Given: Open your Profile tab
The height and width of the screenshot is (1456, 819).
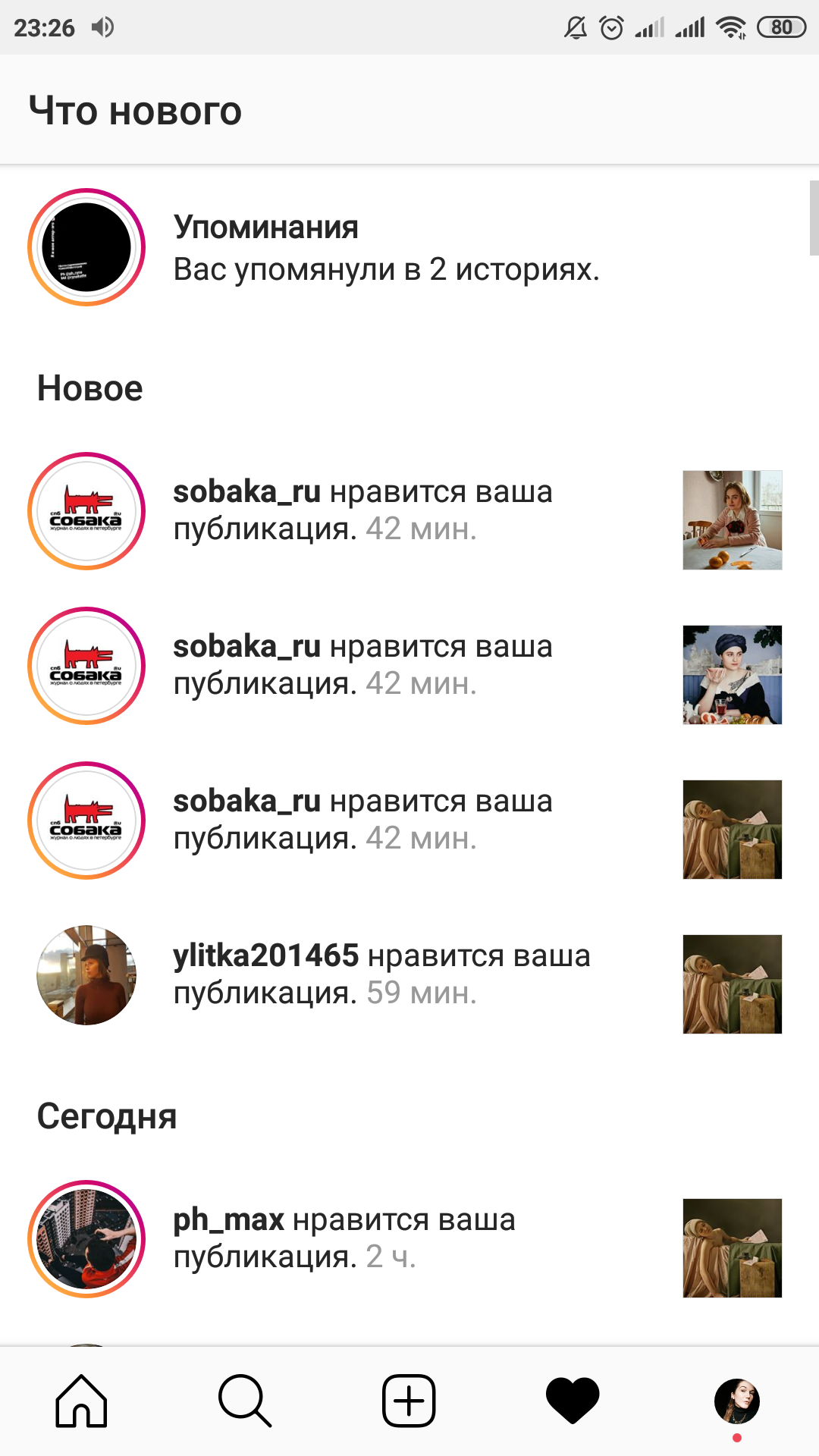Looking at the screenshot, I should (736, 1401).
